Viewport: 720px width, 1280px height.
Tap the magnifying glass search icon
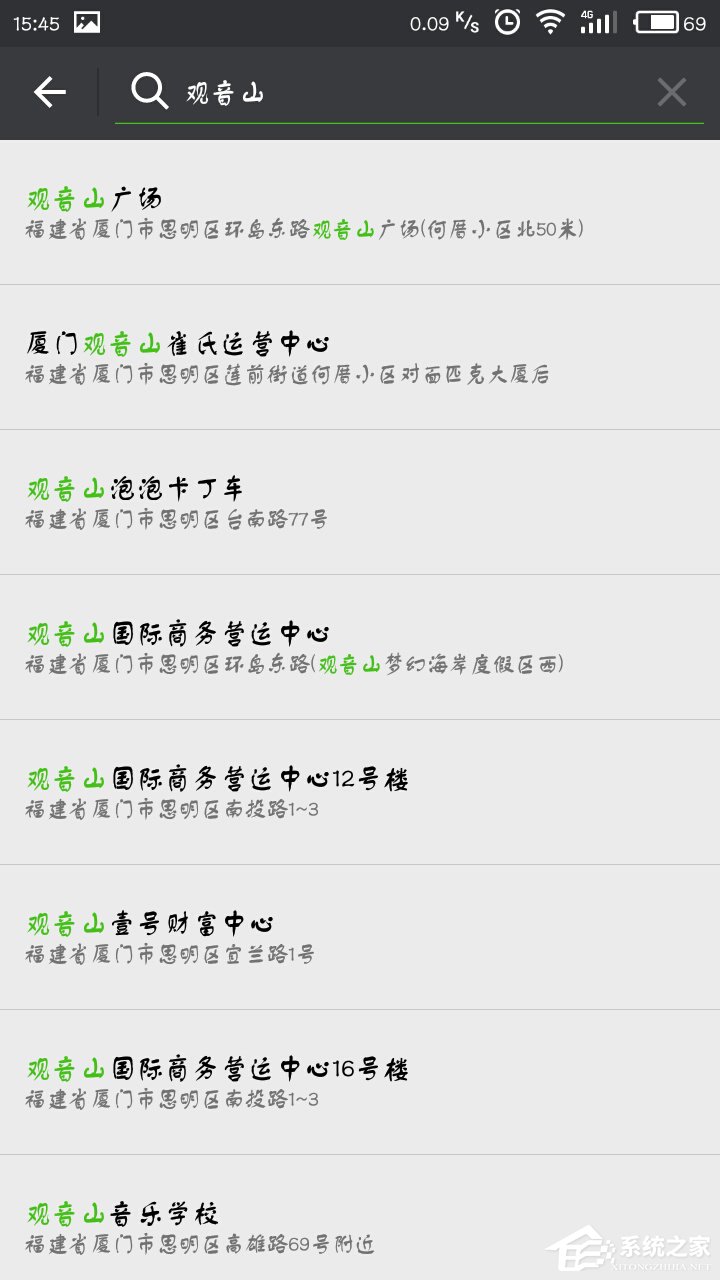(148, 91)
